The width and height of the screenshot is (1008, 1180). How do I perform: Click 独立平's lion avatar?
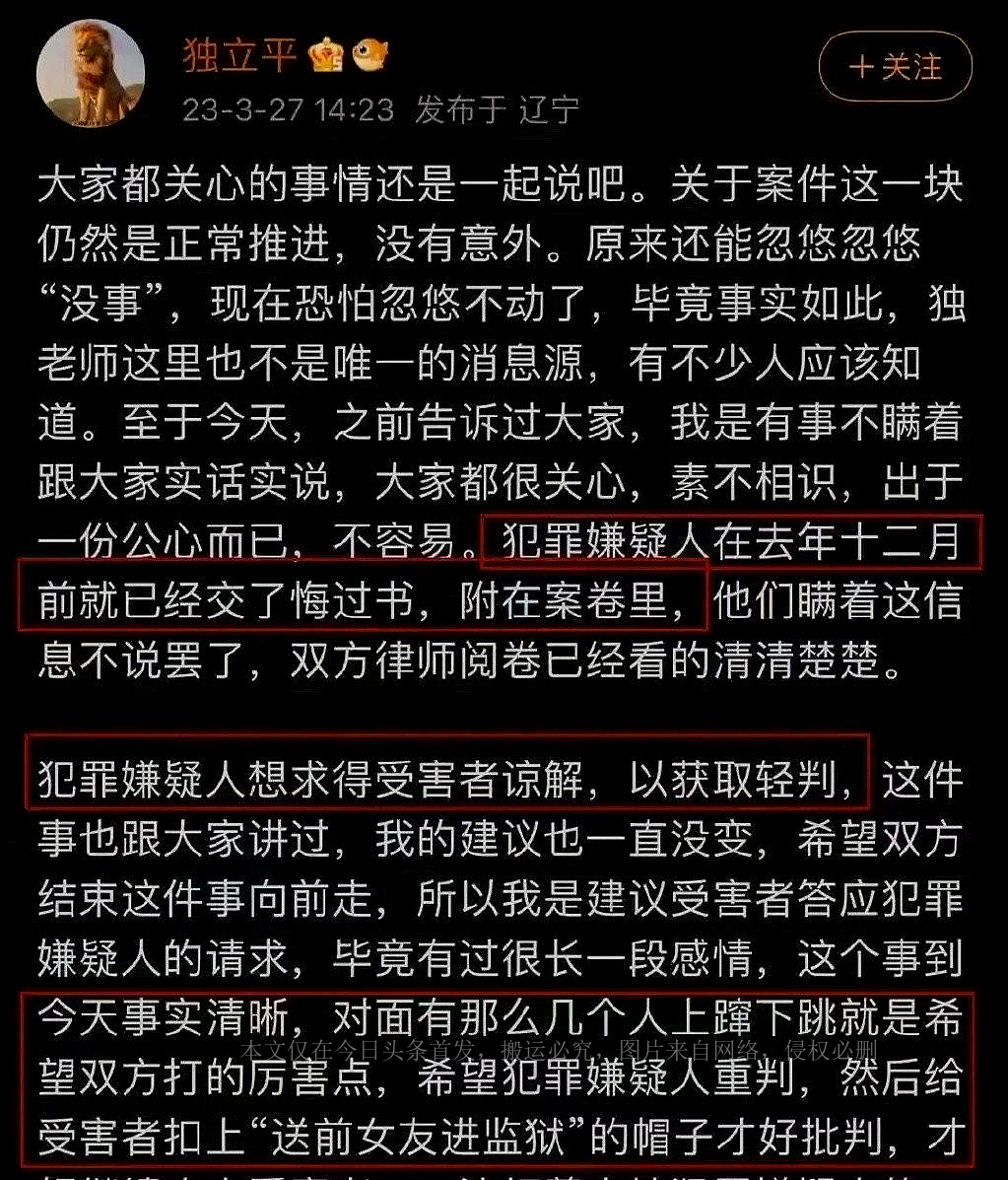(89, 74)
